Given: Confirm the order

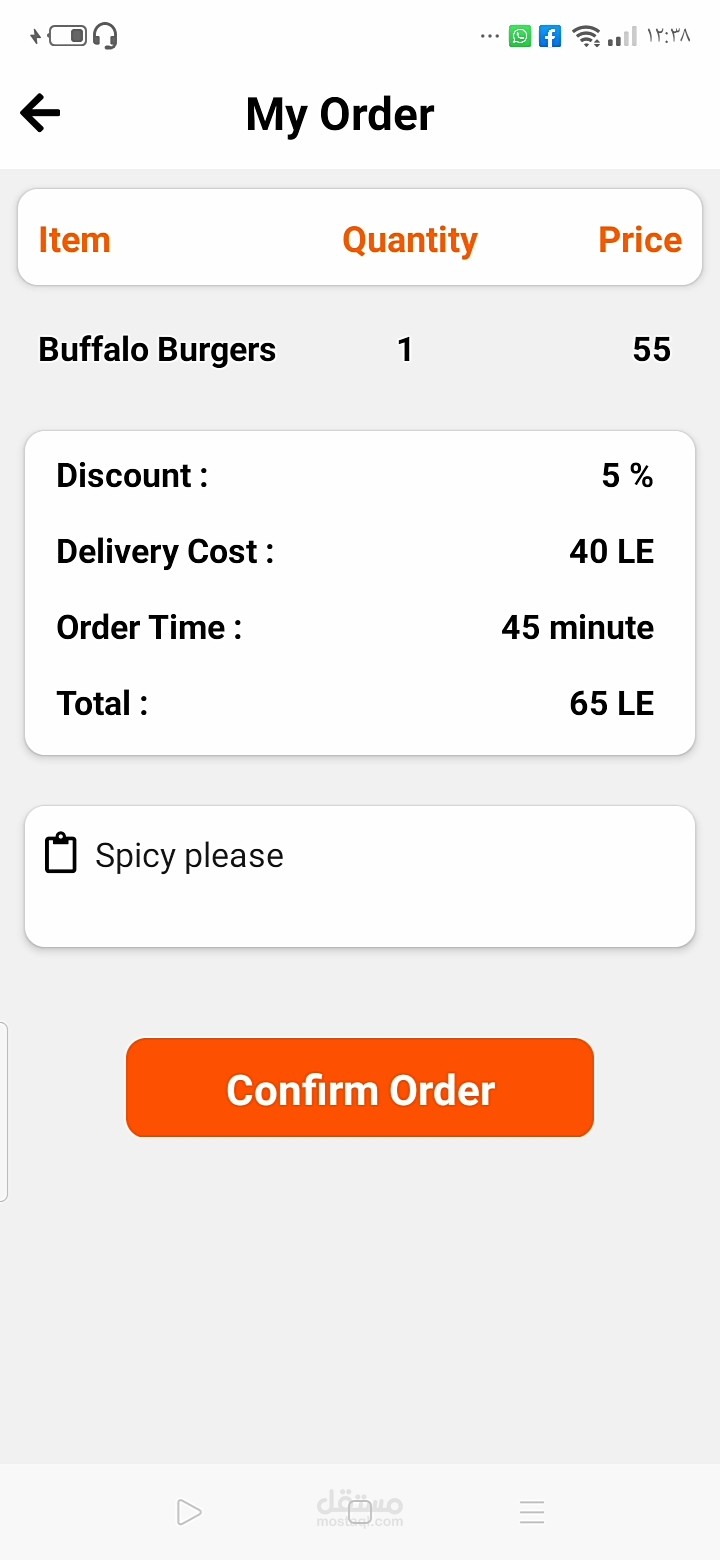Looking at the screenshot, I should pyautogui.click(x=360, y=1088).
